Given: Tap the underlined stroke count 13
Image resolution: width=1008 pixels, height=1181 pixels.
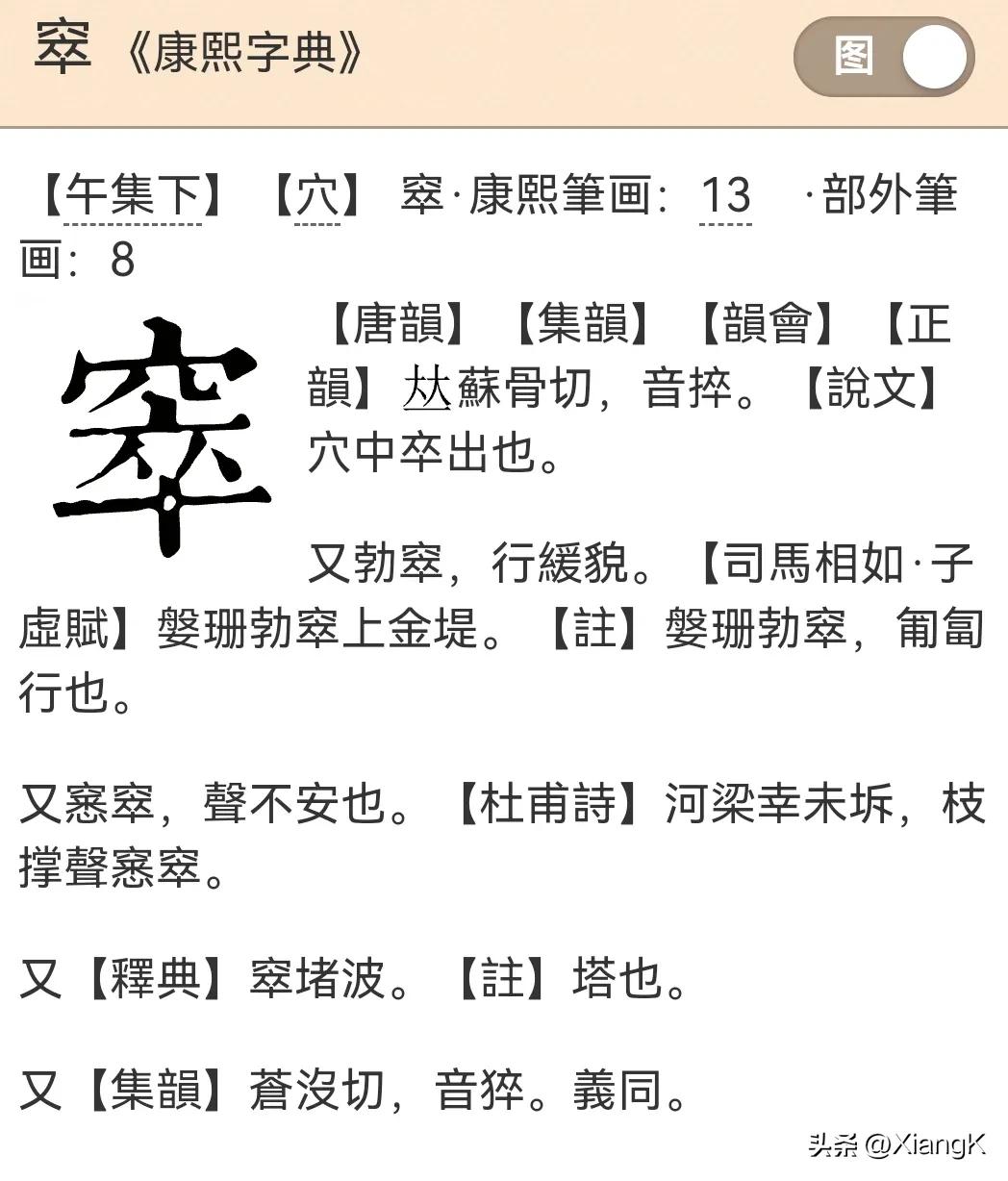Looking at the screenshot, I should point(725,197).
